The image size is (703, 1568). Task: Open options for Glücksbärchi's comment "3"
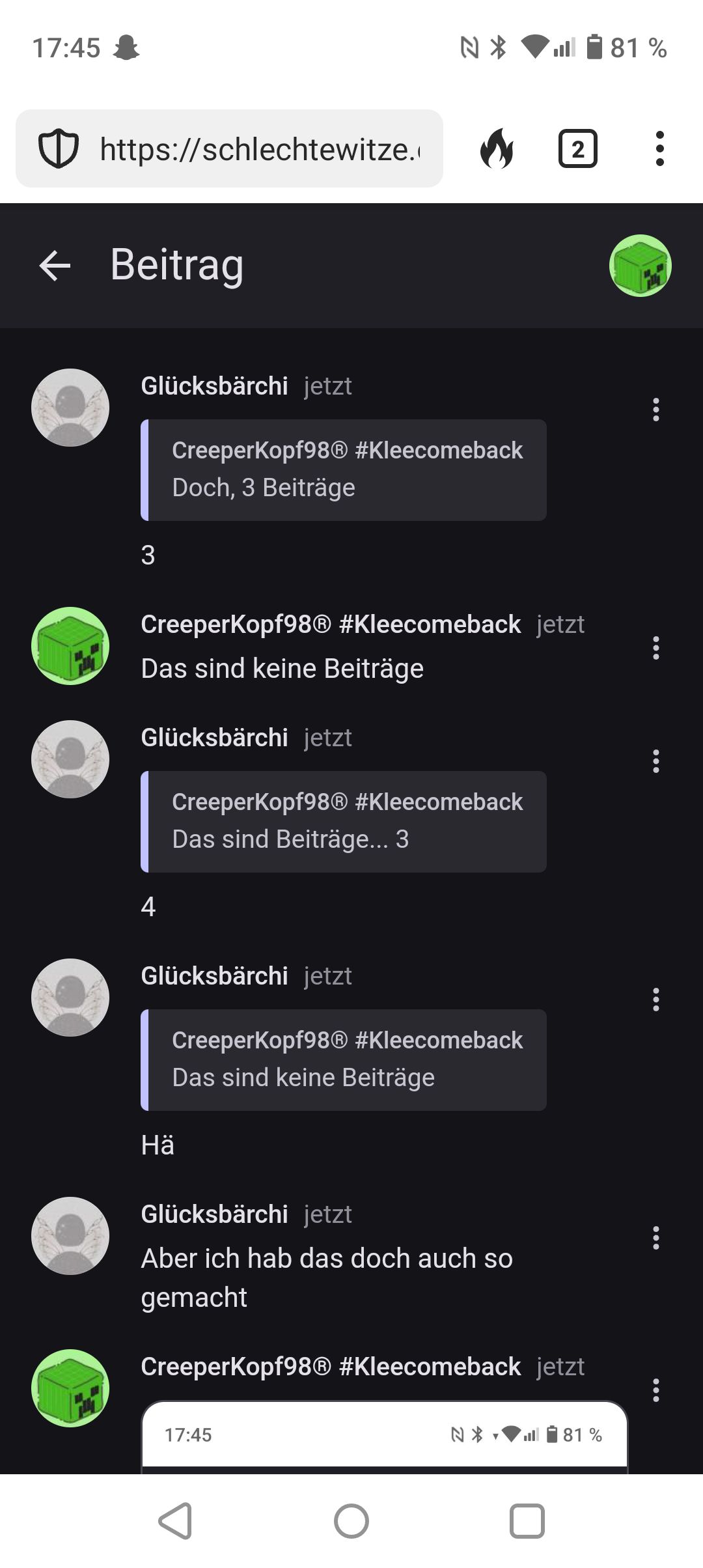click(655, 410)
